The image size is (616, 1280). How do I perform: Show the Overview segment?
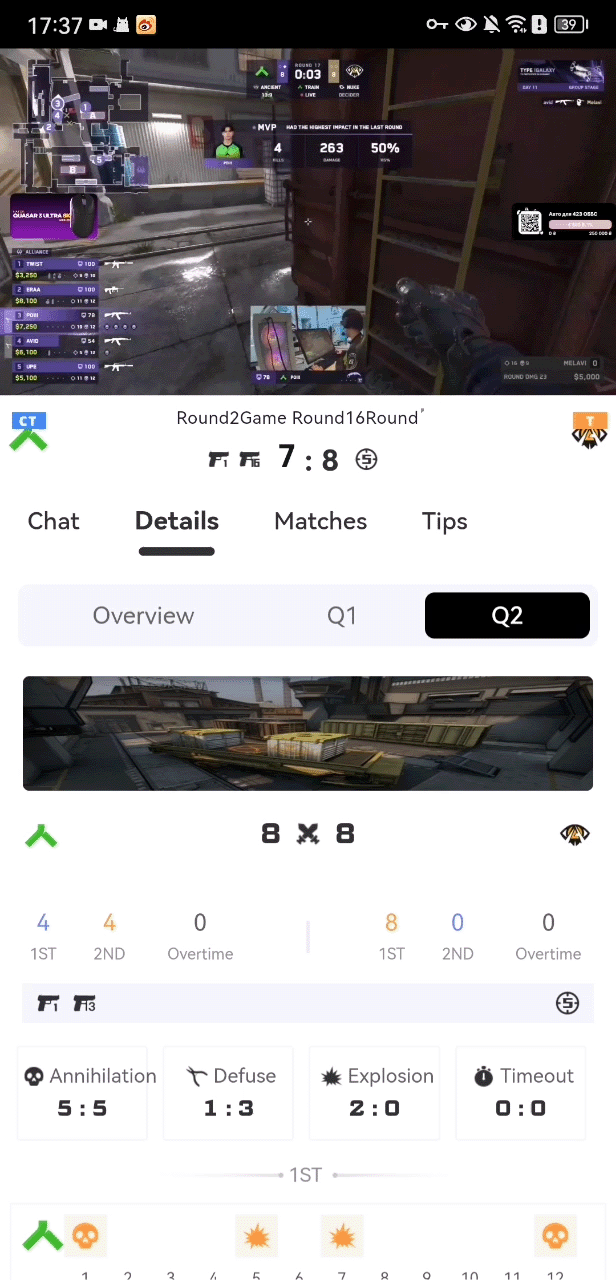pos(143,616)
